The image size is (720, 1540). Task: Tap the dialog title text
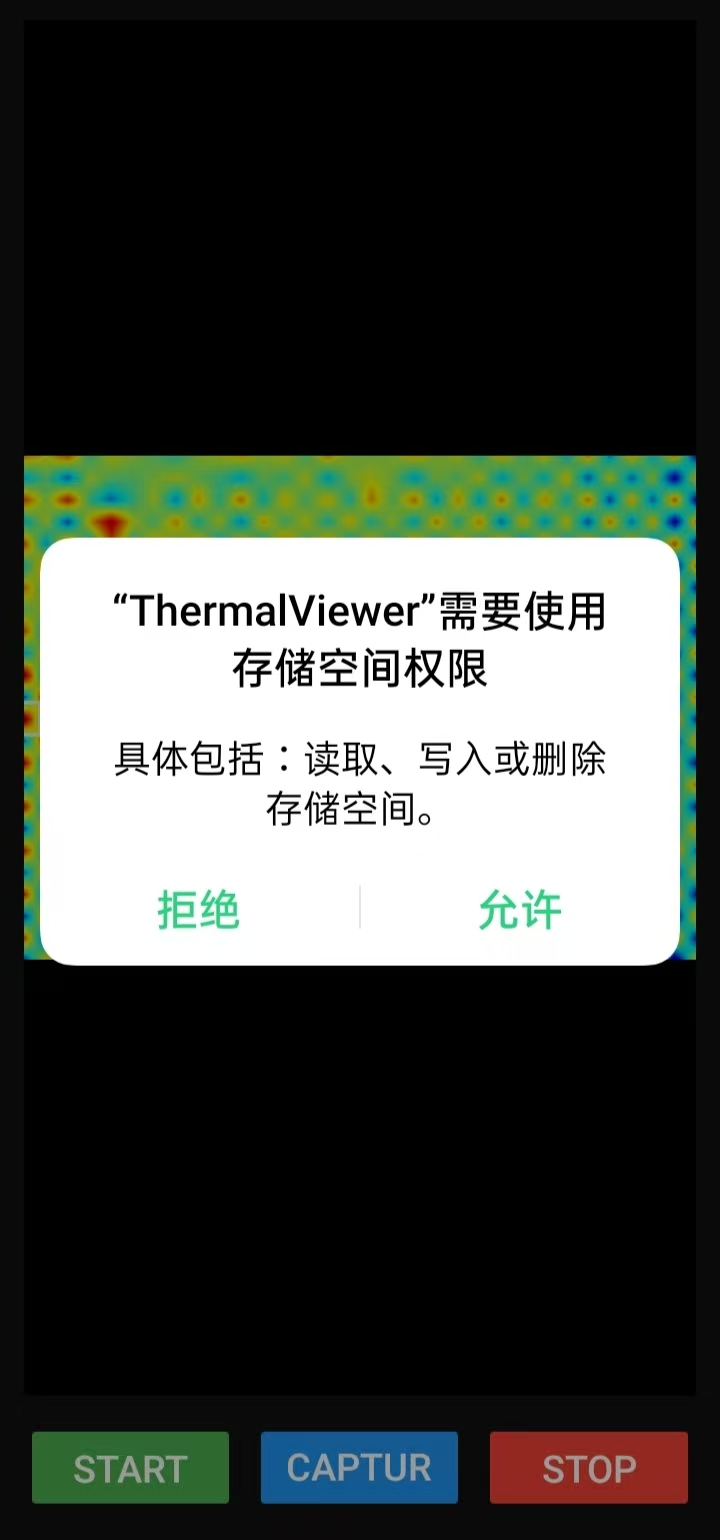pyautogui.click(x=360, y=640)
